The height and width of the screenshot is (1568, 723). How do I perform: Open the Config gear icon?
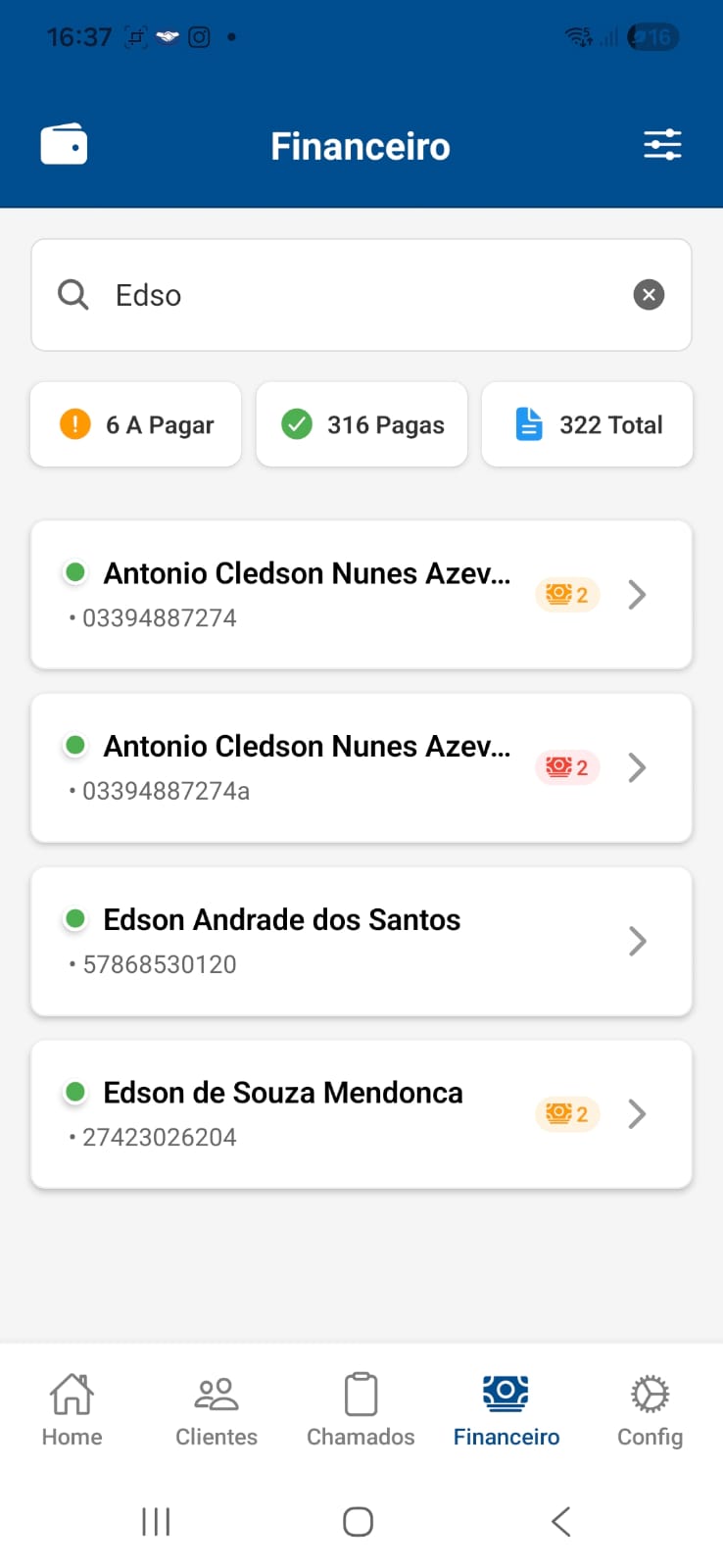tap(649, 1392)
